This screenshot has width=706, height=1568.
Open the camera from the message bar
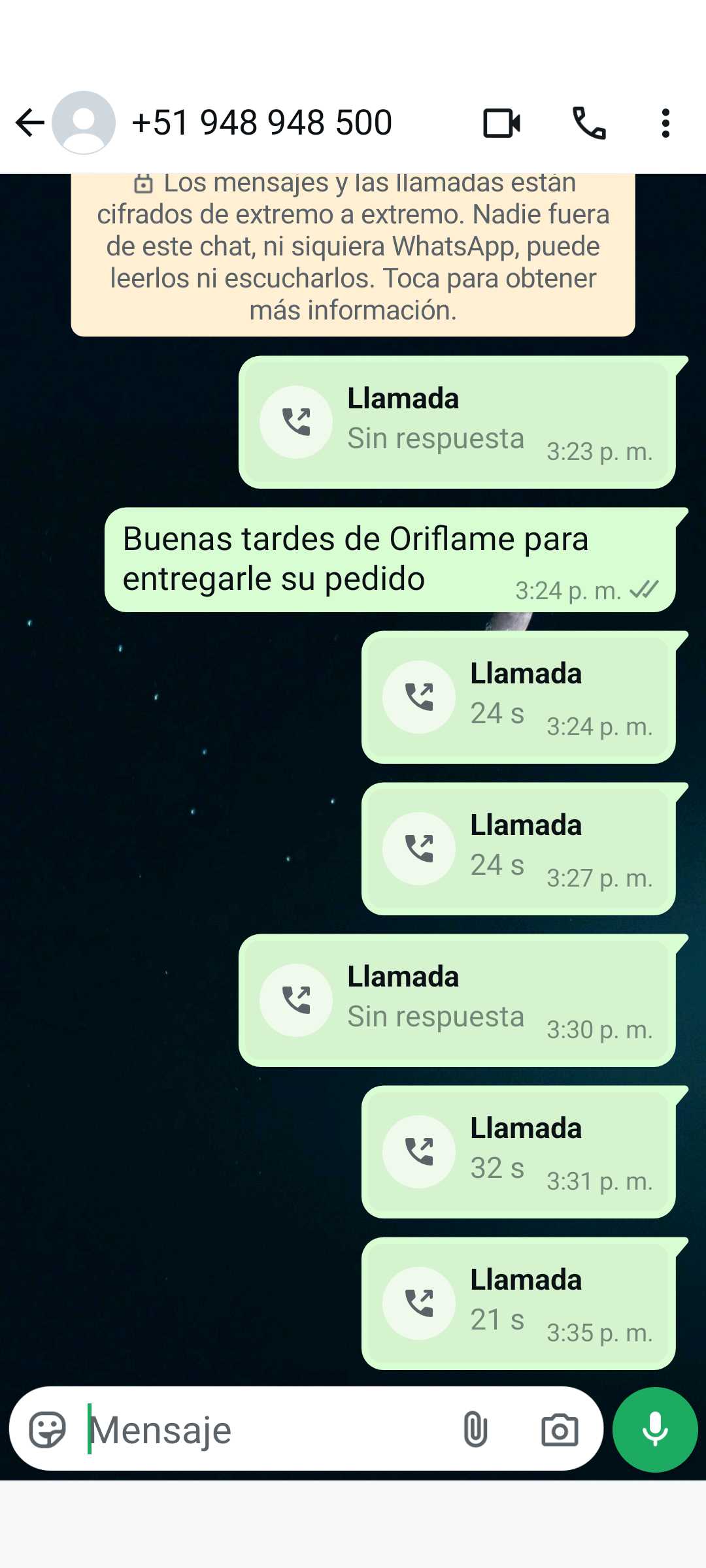(560, 1430)
